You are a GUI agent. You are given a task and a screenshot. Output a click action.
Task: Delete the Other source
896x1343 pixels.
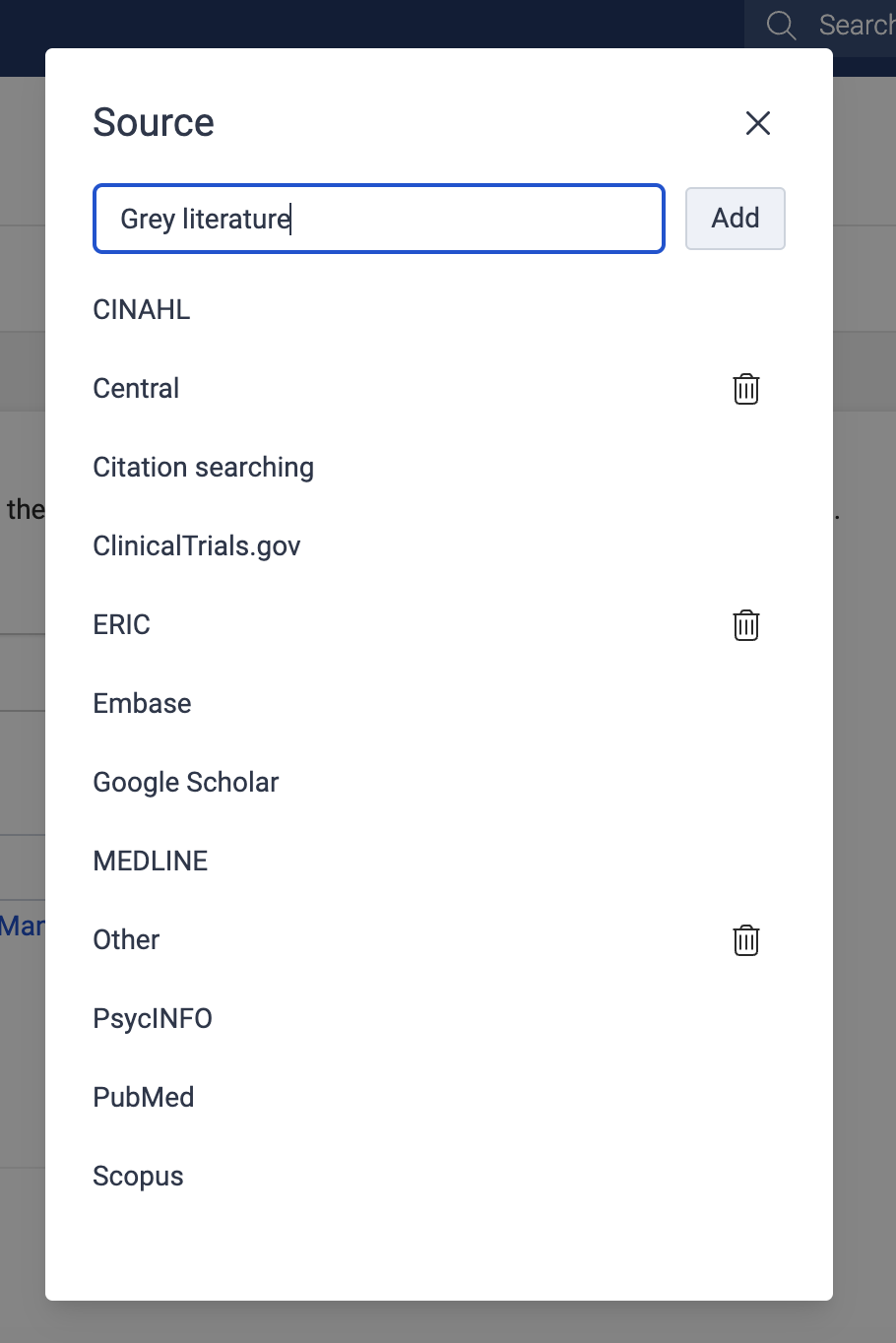pyautogui.click(x=745, y=940)
